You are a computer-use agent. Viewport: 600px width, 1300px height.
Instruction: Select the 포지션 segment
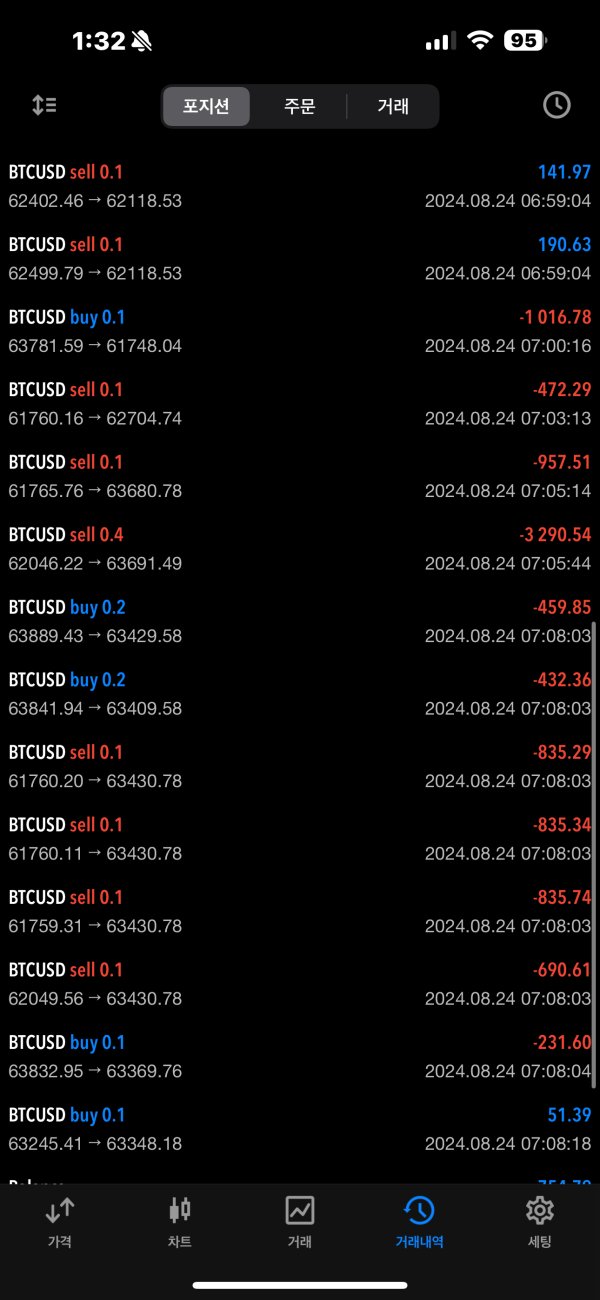207,106
